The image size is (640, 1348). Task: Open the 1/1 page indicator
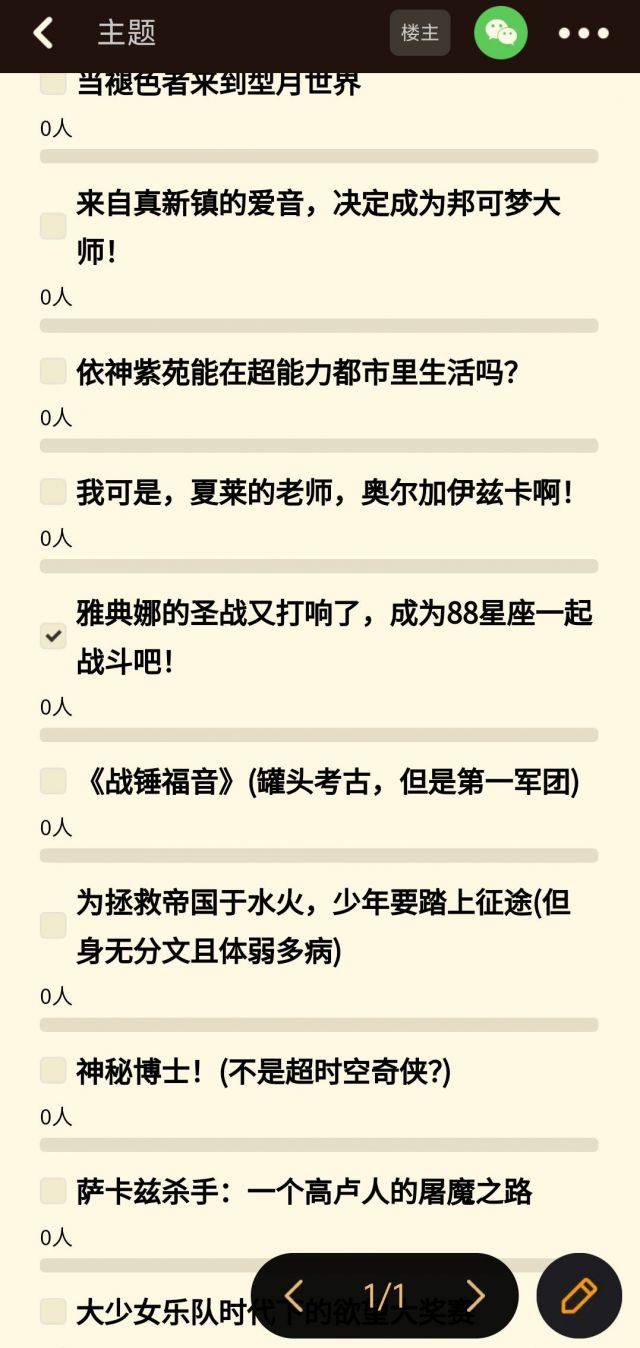pyautogui.click(x=384, y=1296)
